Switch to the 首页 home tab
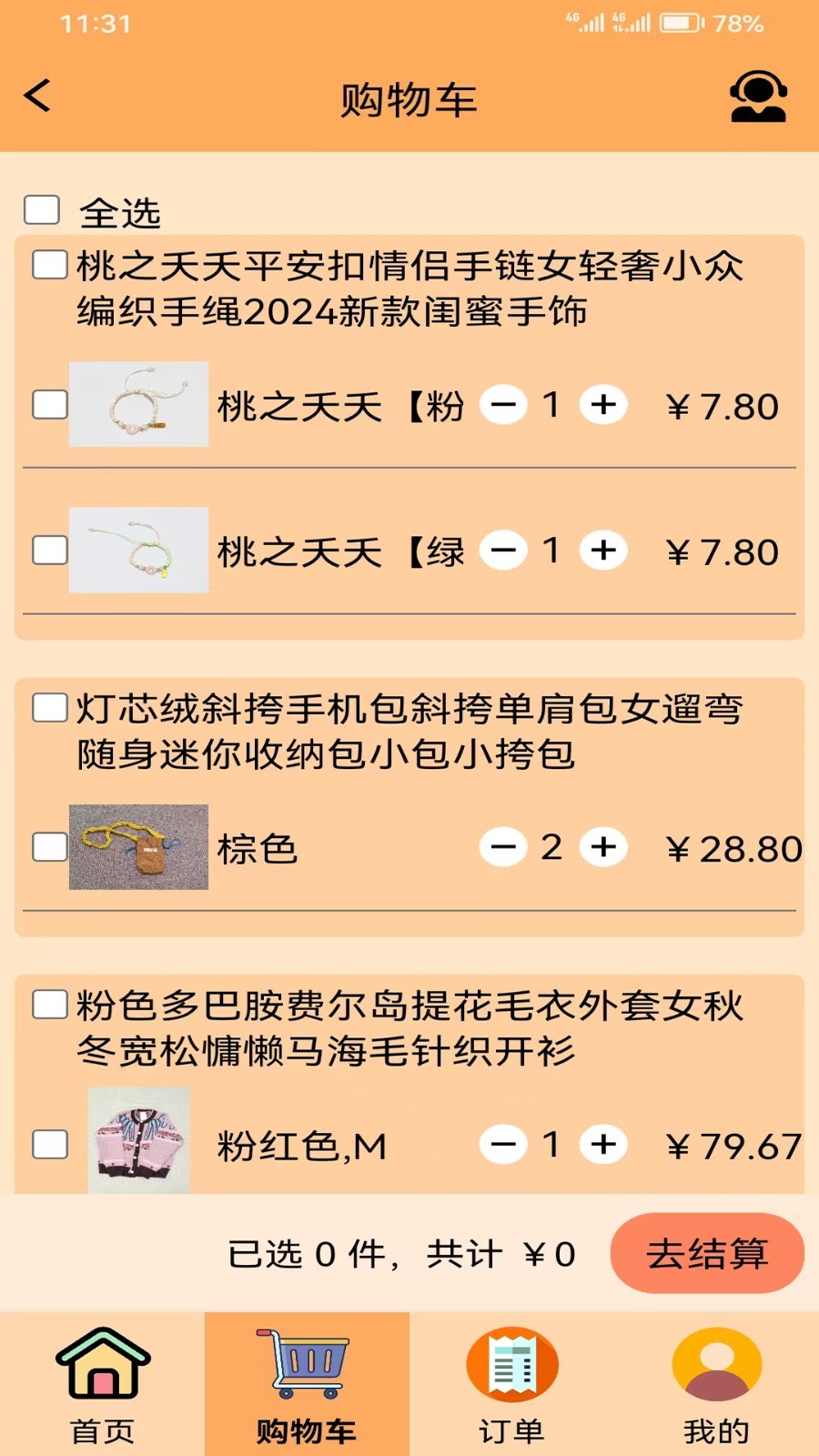Screen dimensions: 819x1456 pos(103,1385)
